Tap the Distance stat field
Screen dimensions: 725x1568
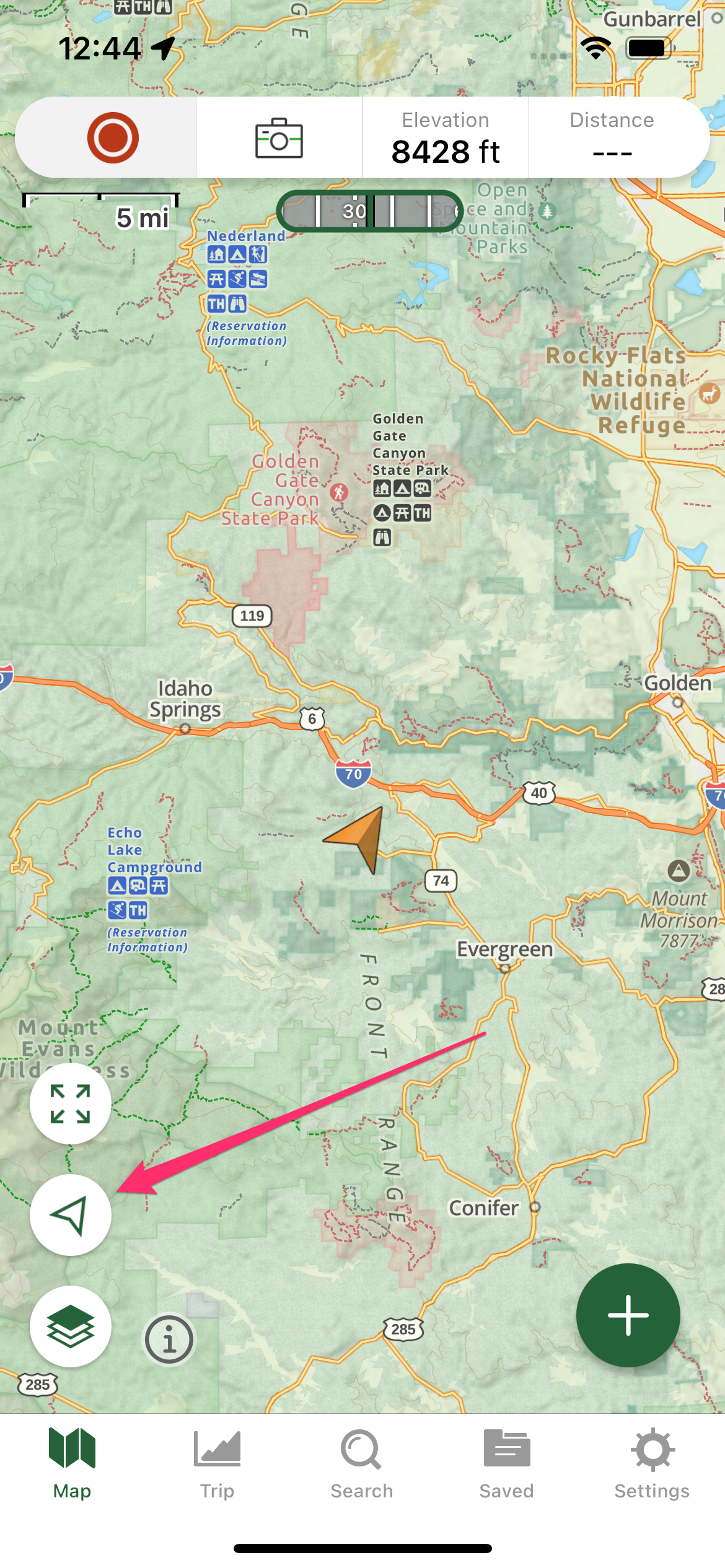point(612,137)
